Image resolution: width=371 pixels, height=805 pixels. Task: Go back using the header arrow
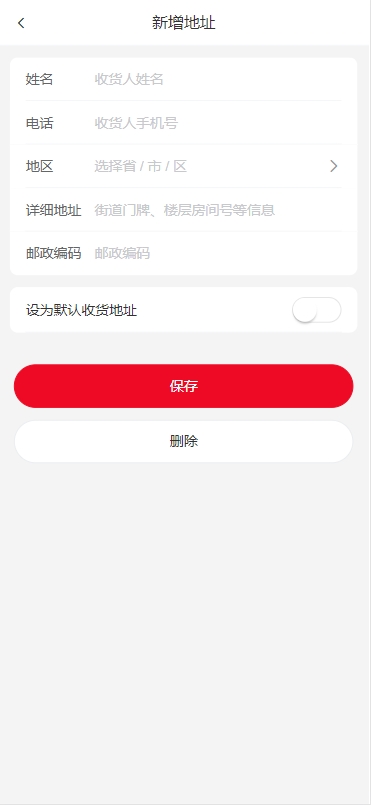(x=21, y=23)
